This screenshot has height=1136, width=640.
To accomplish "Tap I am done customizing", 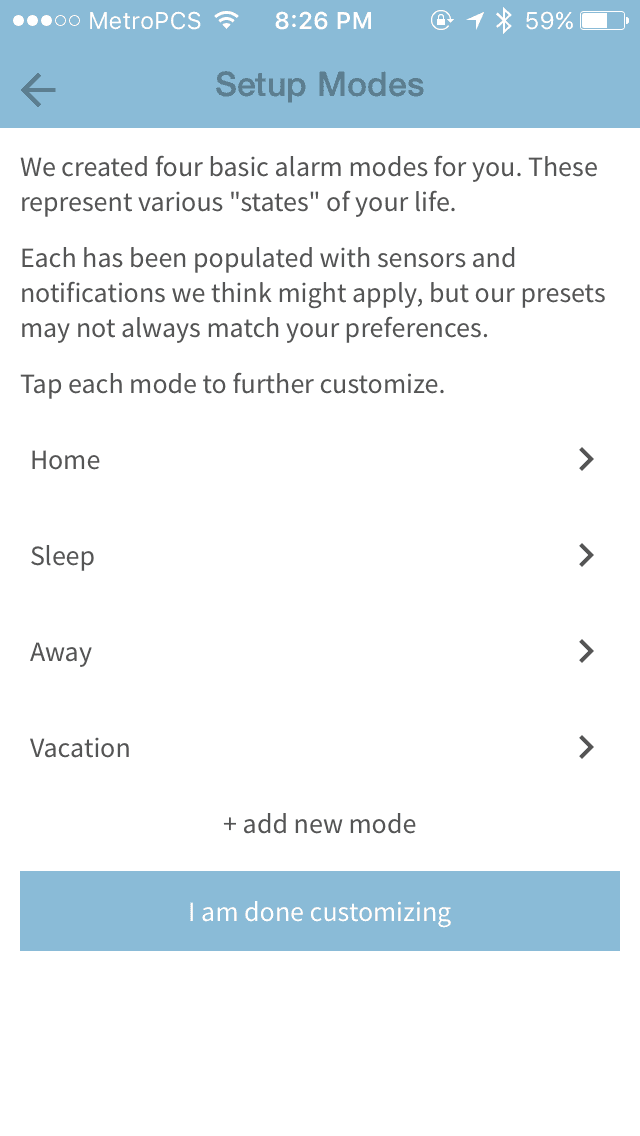I will pos(320,911).
